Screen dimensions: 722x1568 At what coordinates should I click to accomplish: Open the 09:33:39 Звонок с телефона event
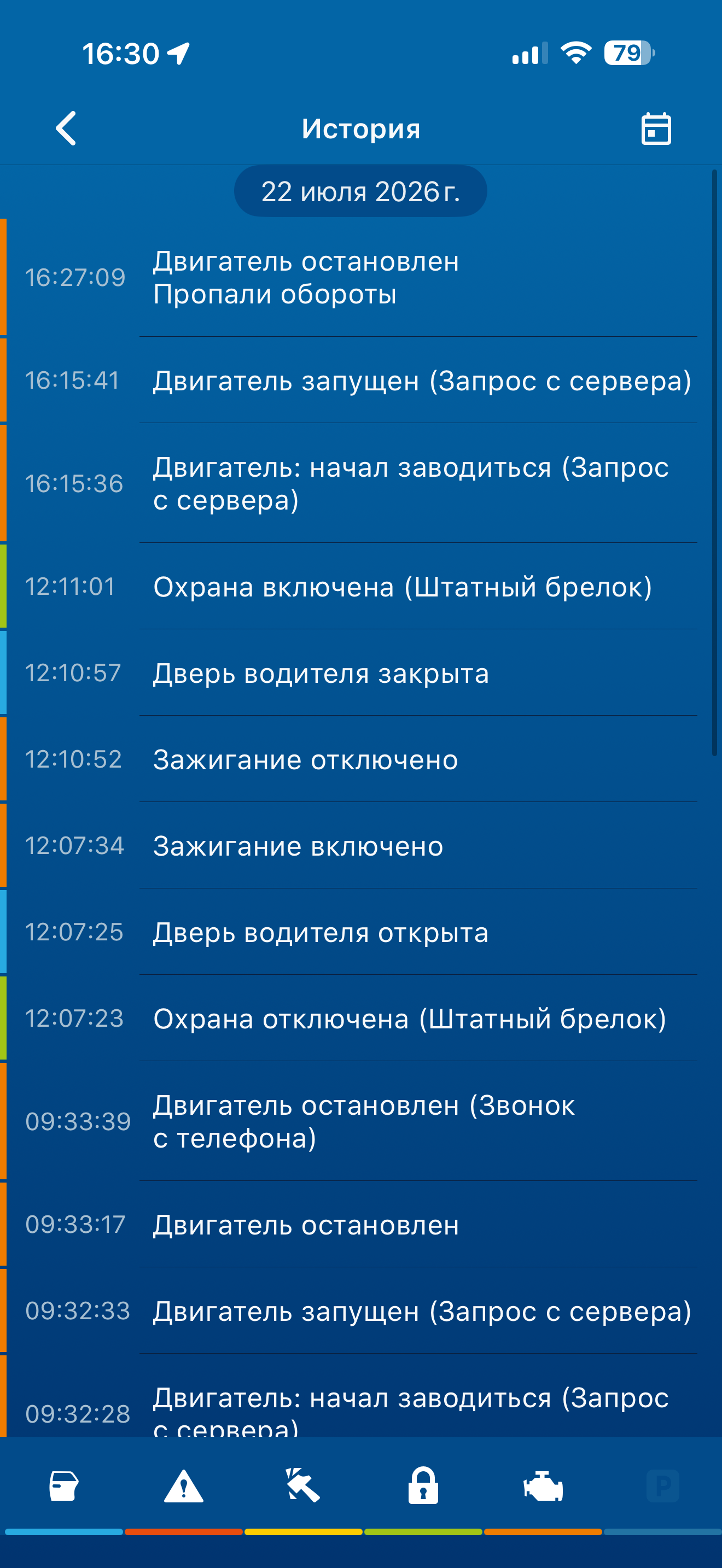(361, 1121)
